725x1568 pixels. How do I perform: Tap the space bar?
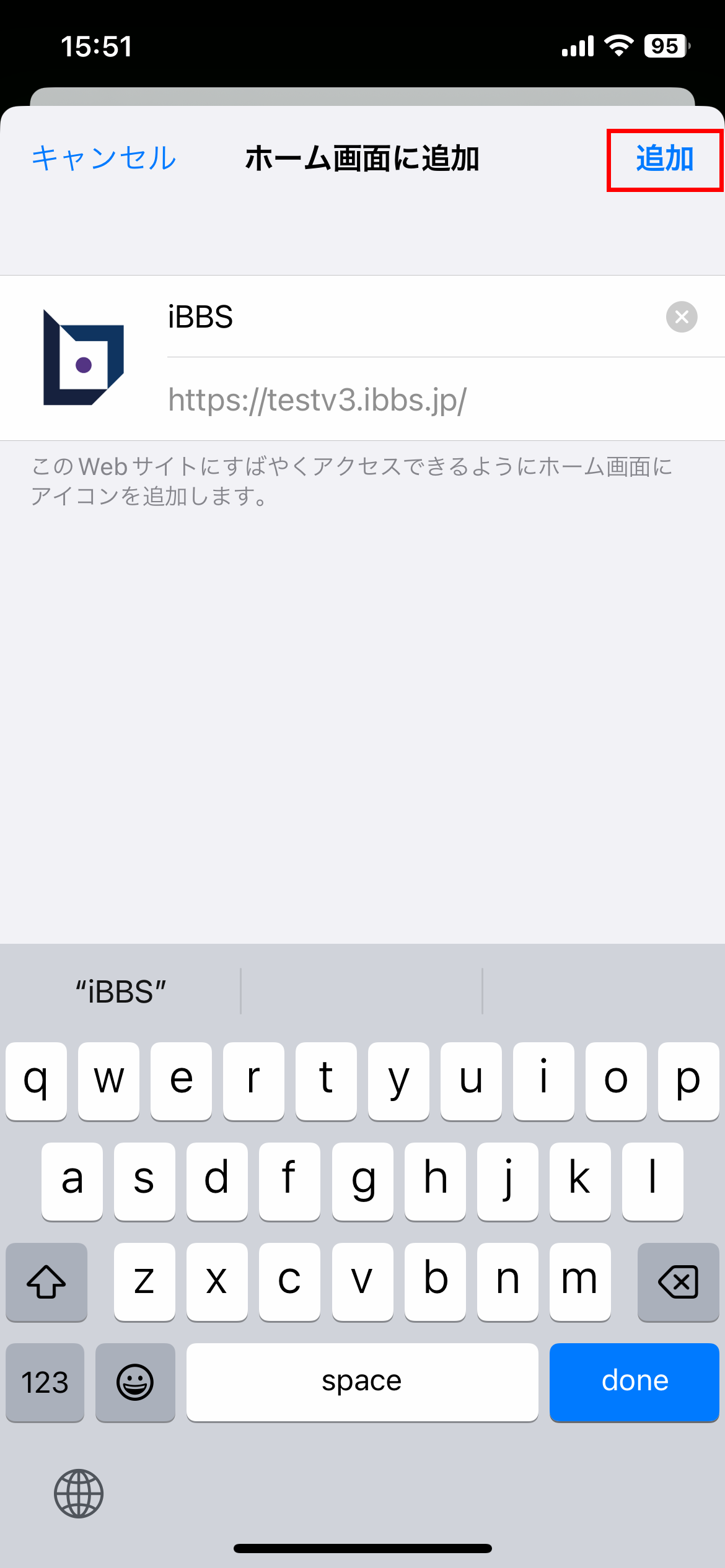(x=362, y=1382)
